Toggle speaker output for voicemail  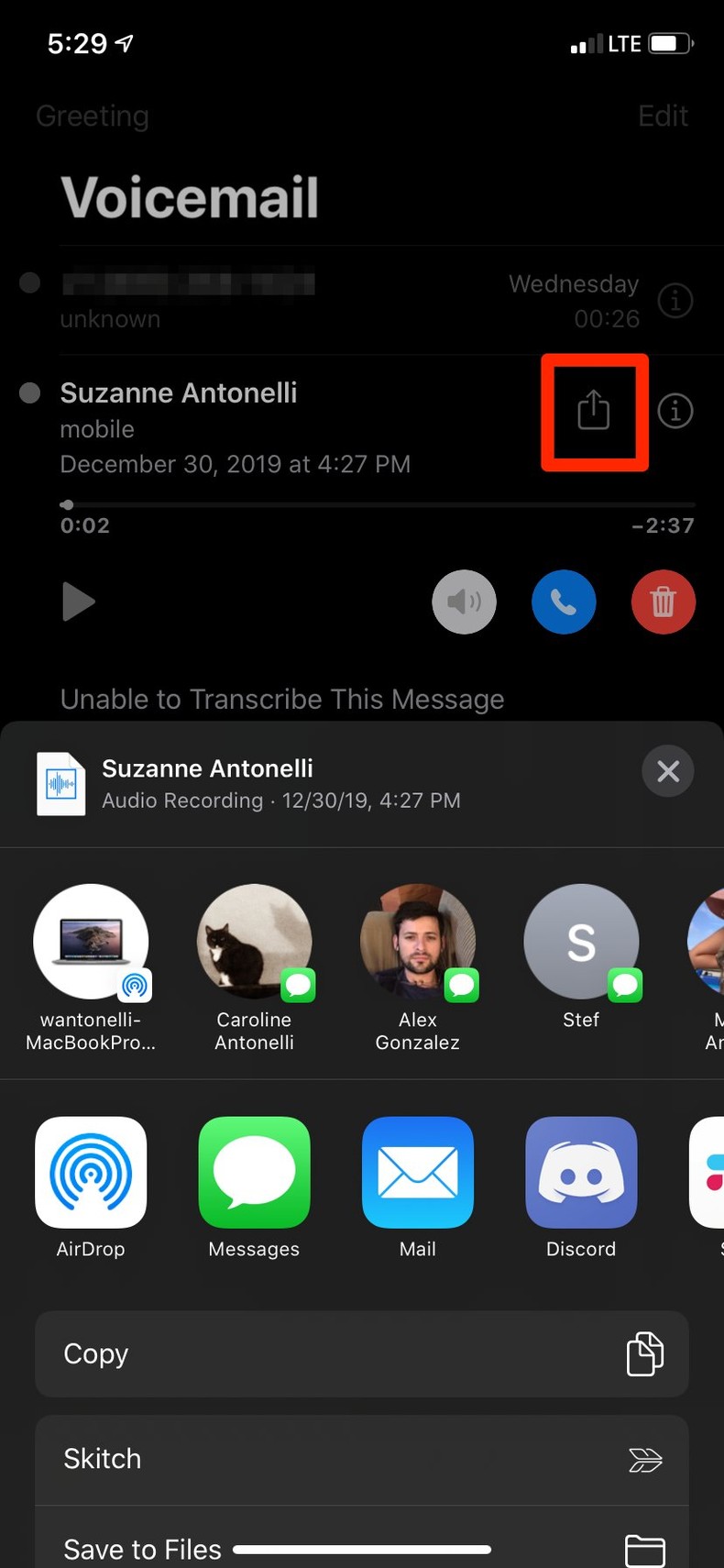464,602
